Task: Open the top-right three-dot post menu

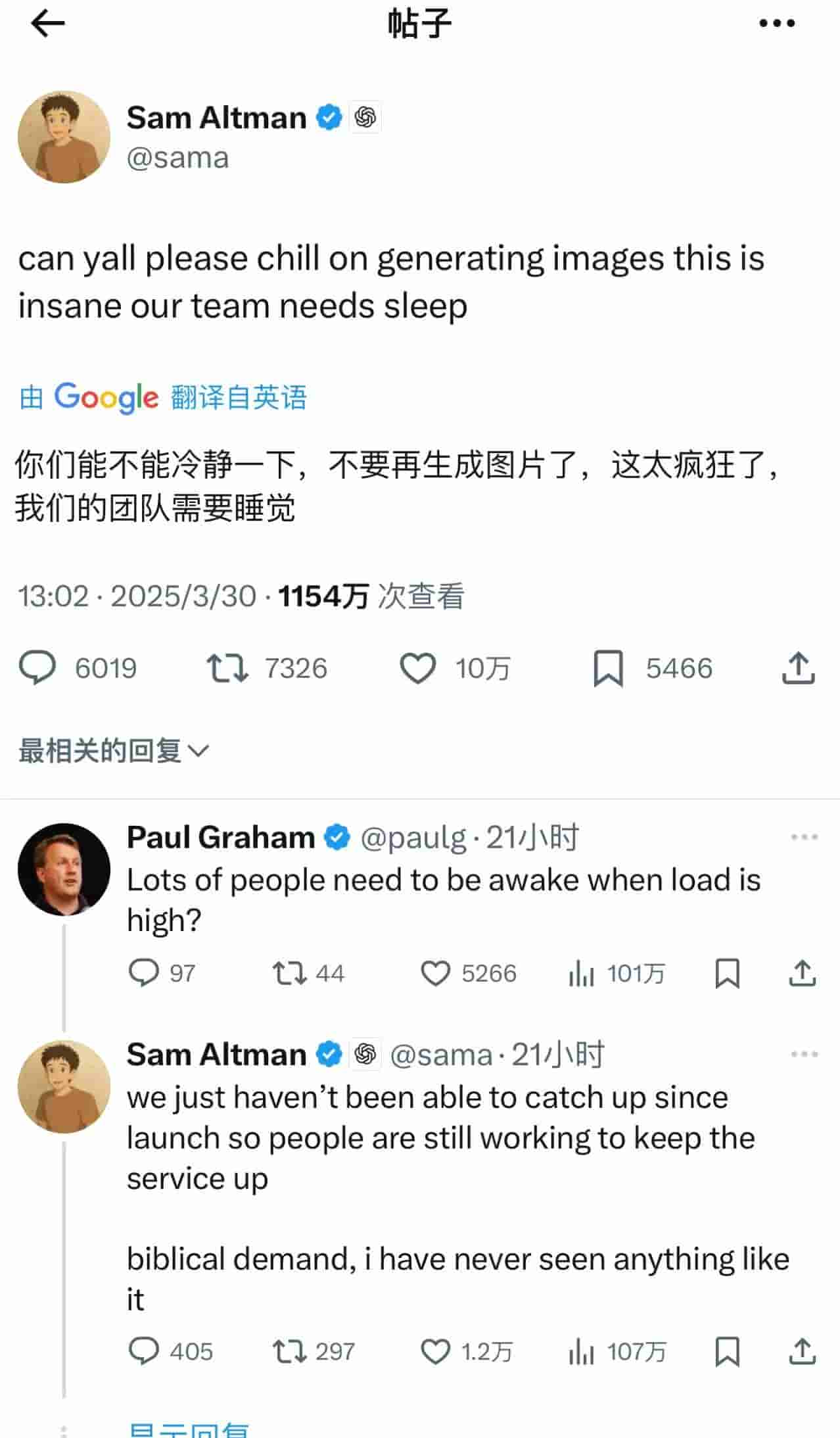Action: [x=776, y=23]
